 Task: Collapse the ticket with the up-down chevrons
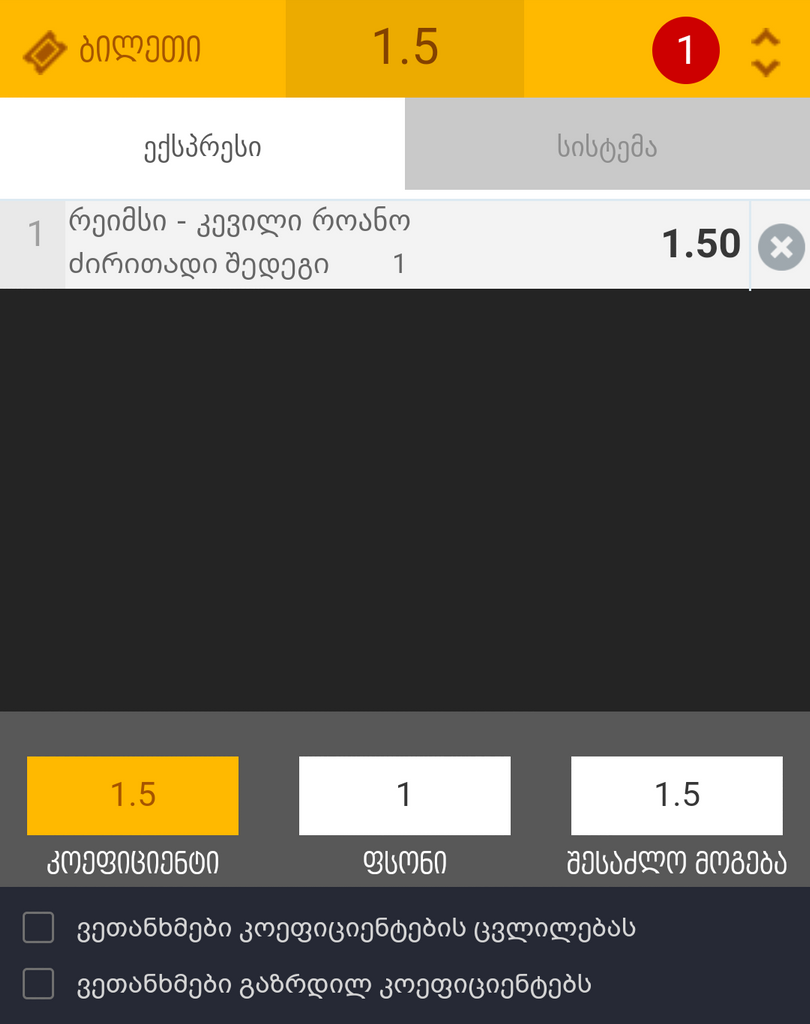point(765,52)
